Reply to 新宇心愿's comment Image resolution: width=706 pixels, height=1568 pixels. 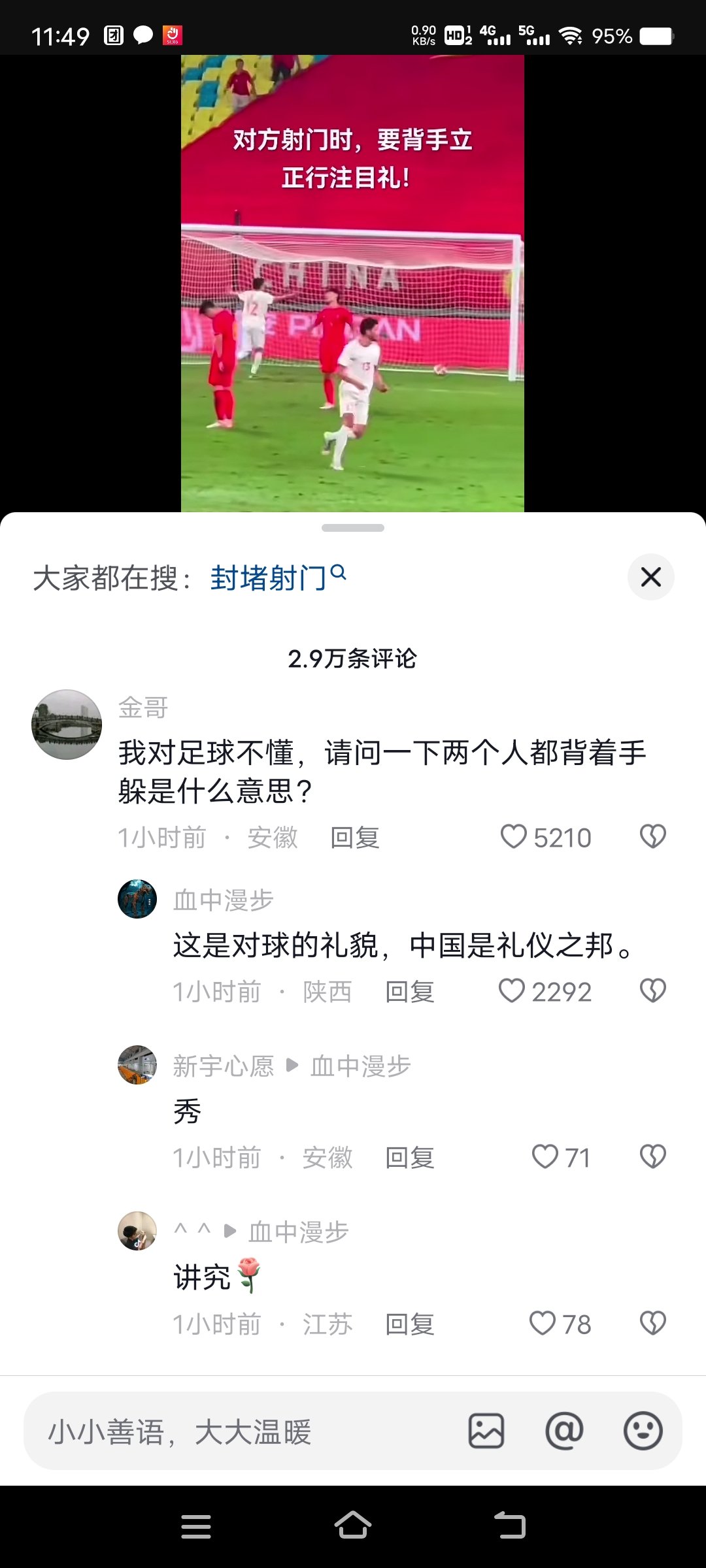coord(410,1158)
